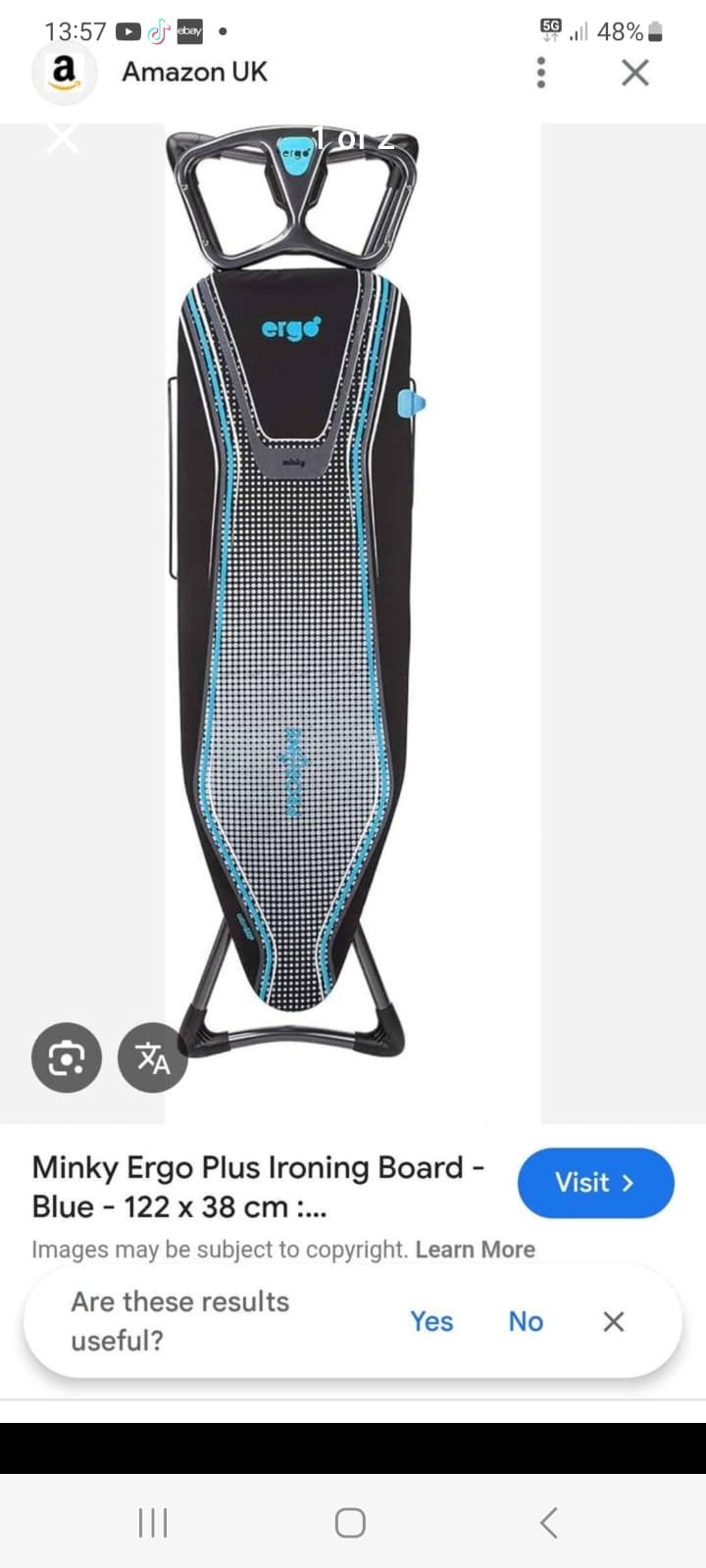Open the eBay notification icon
This screenshot has width=706, height=1568.
click(x=190, y=31)
